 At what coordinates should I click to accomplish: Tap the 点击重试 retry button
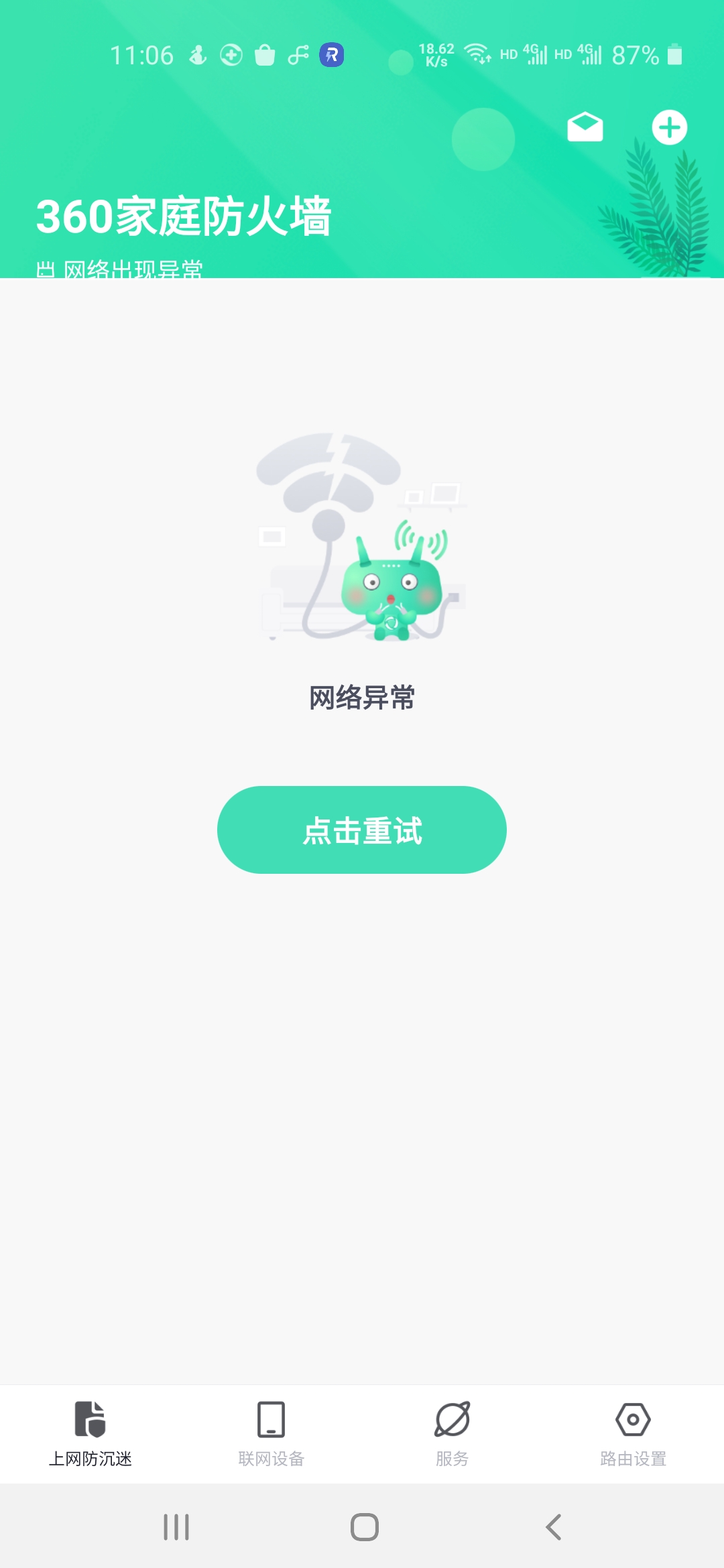coord(362,830)
